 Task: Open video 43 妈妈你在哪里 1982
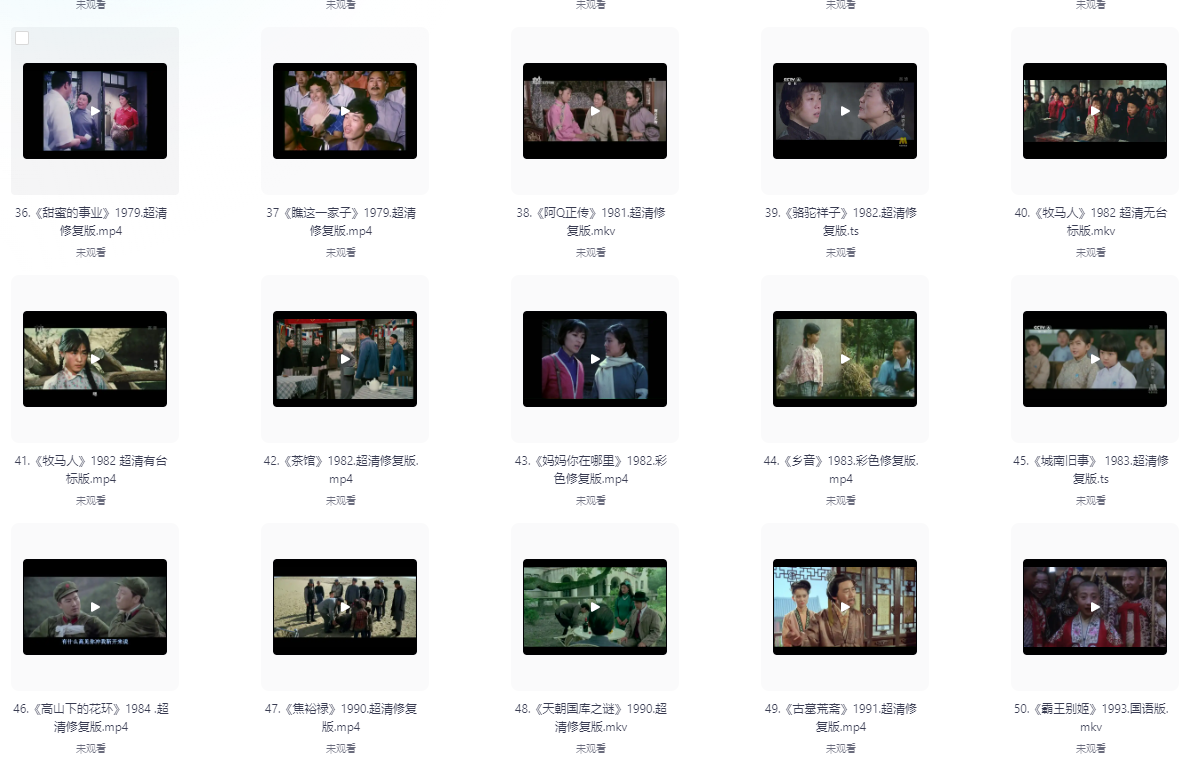pos(595,359)
